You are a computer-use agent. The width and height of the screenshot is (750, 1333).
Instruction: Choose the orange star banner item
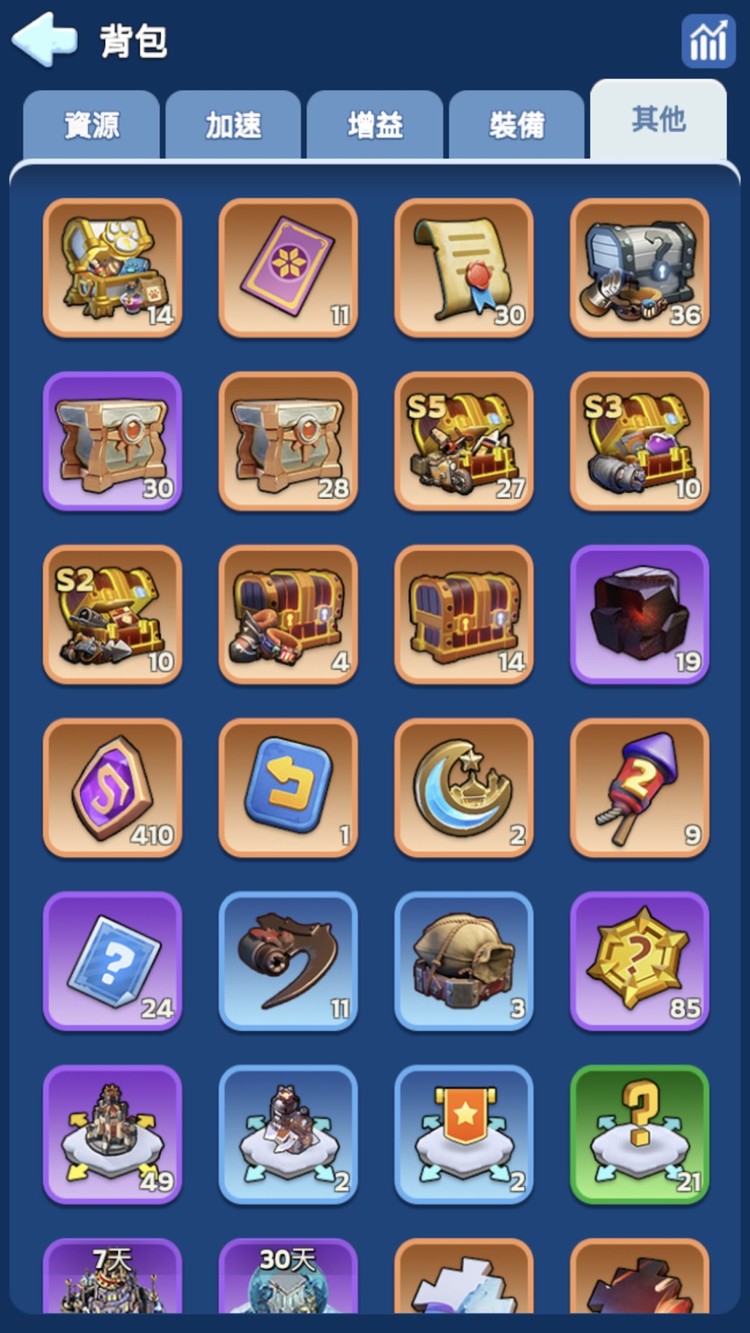464,1134
